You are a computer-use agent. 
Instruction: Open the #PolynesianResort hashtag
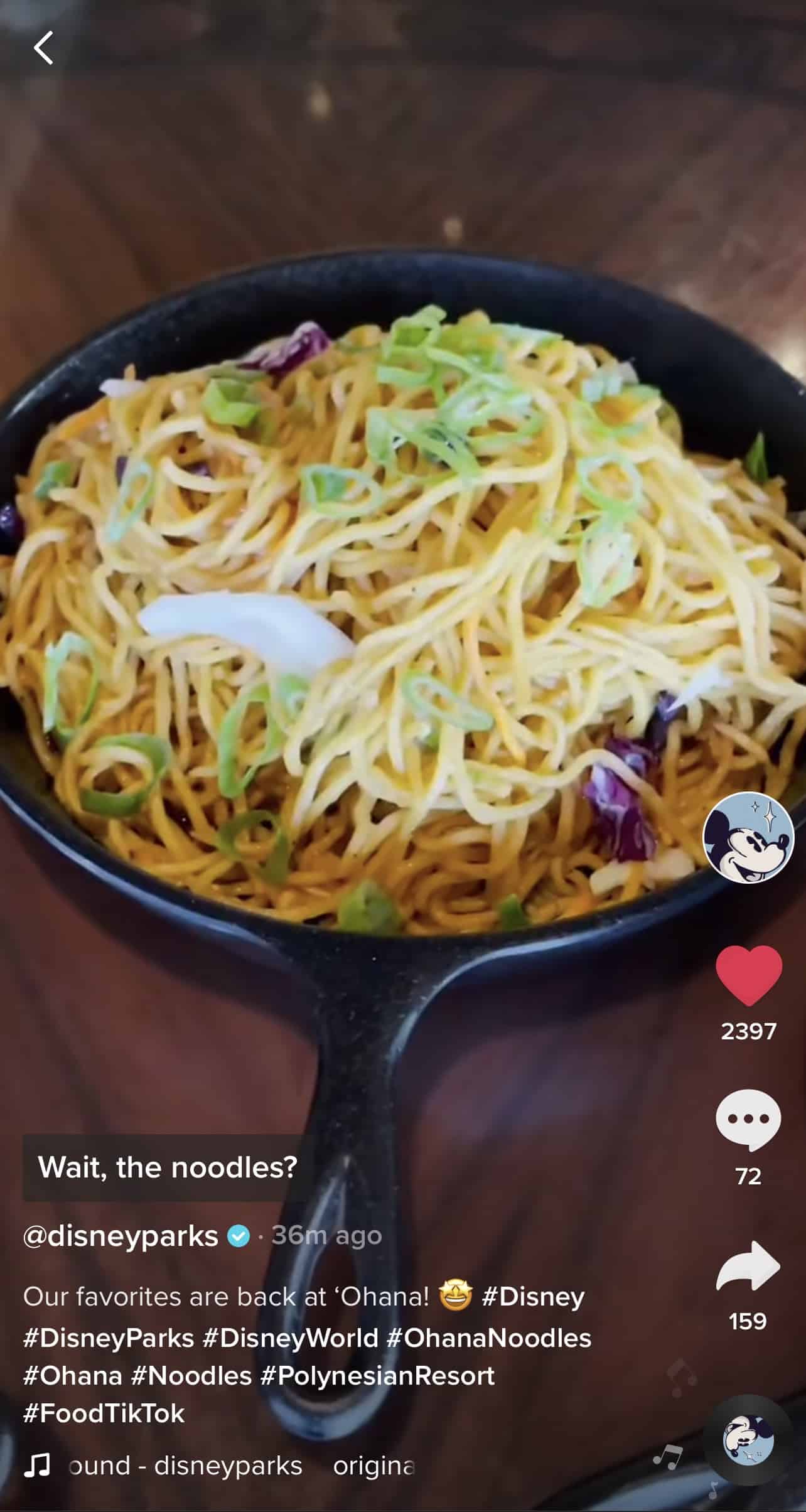[x=377, y=1375]
